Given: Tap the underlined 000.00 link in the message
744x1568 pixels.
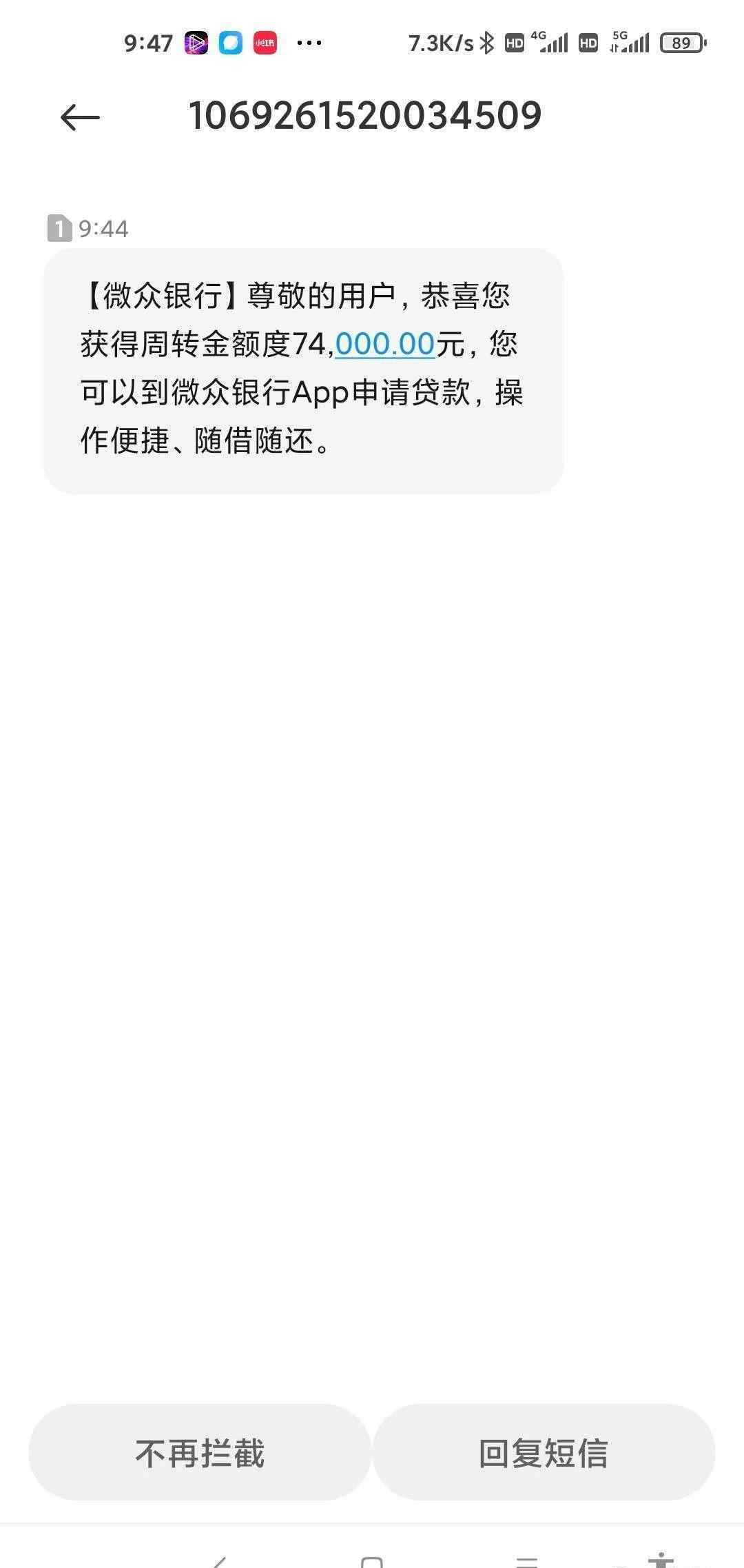Looking at the screenshot, I should click(x=384, y=344).
